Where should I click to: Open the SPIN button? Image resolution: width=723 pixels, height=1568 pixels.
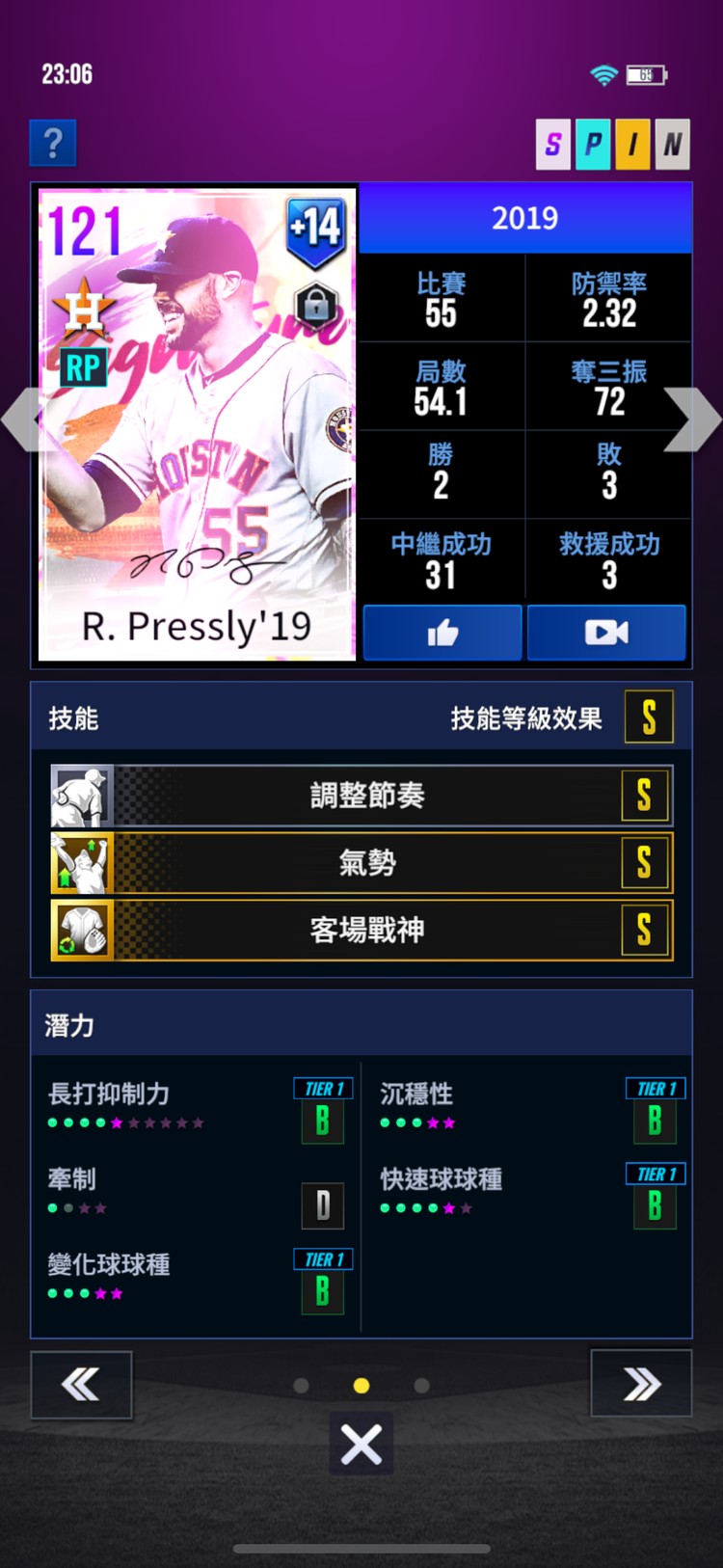click(613, 145)
